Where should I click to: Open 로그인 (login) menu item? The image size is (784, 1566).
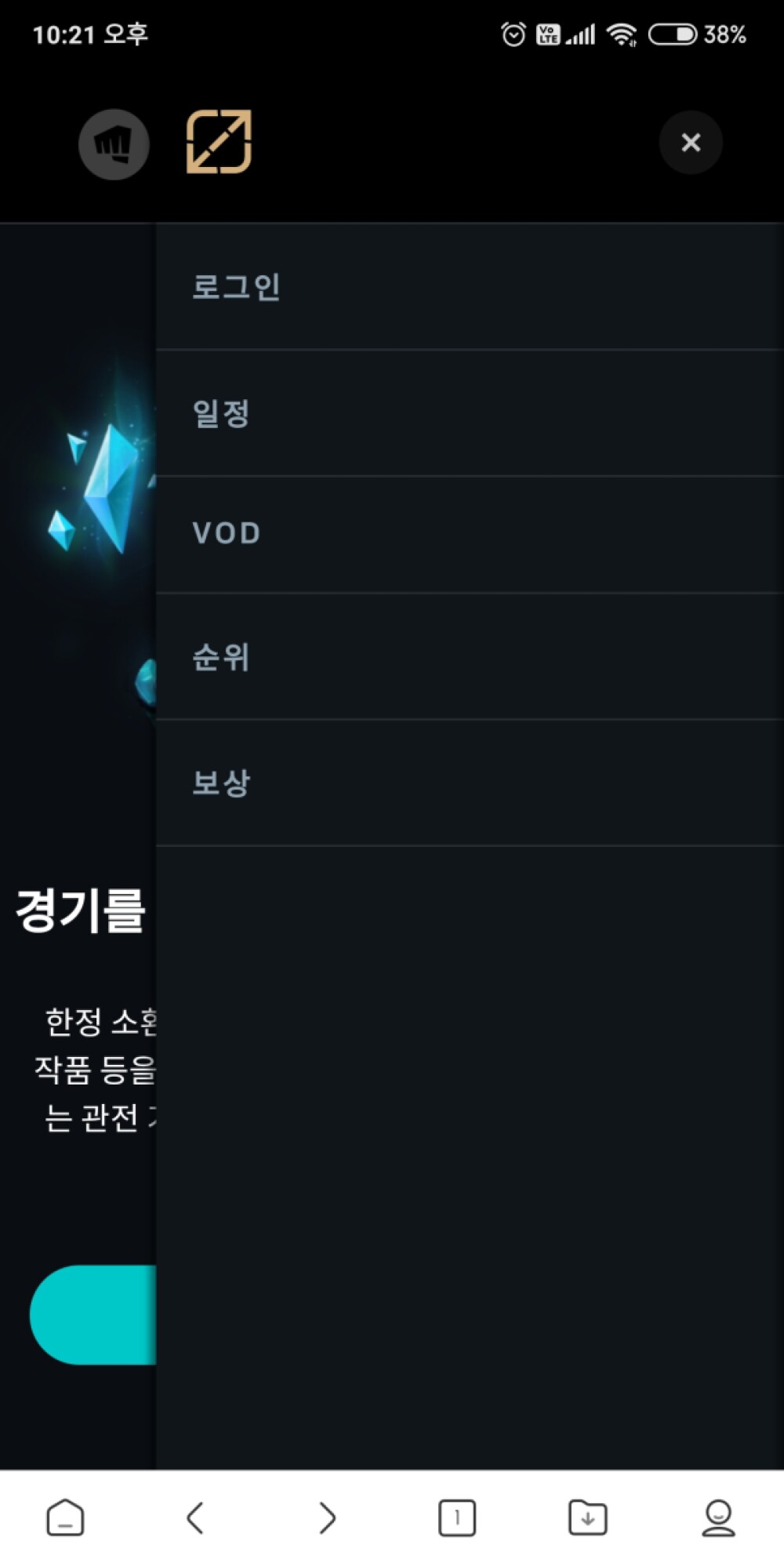tap(236, 287)
